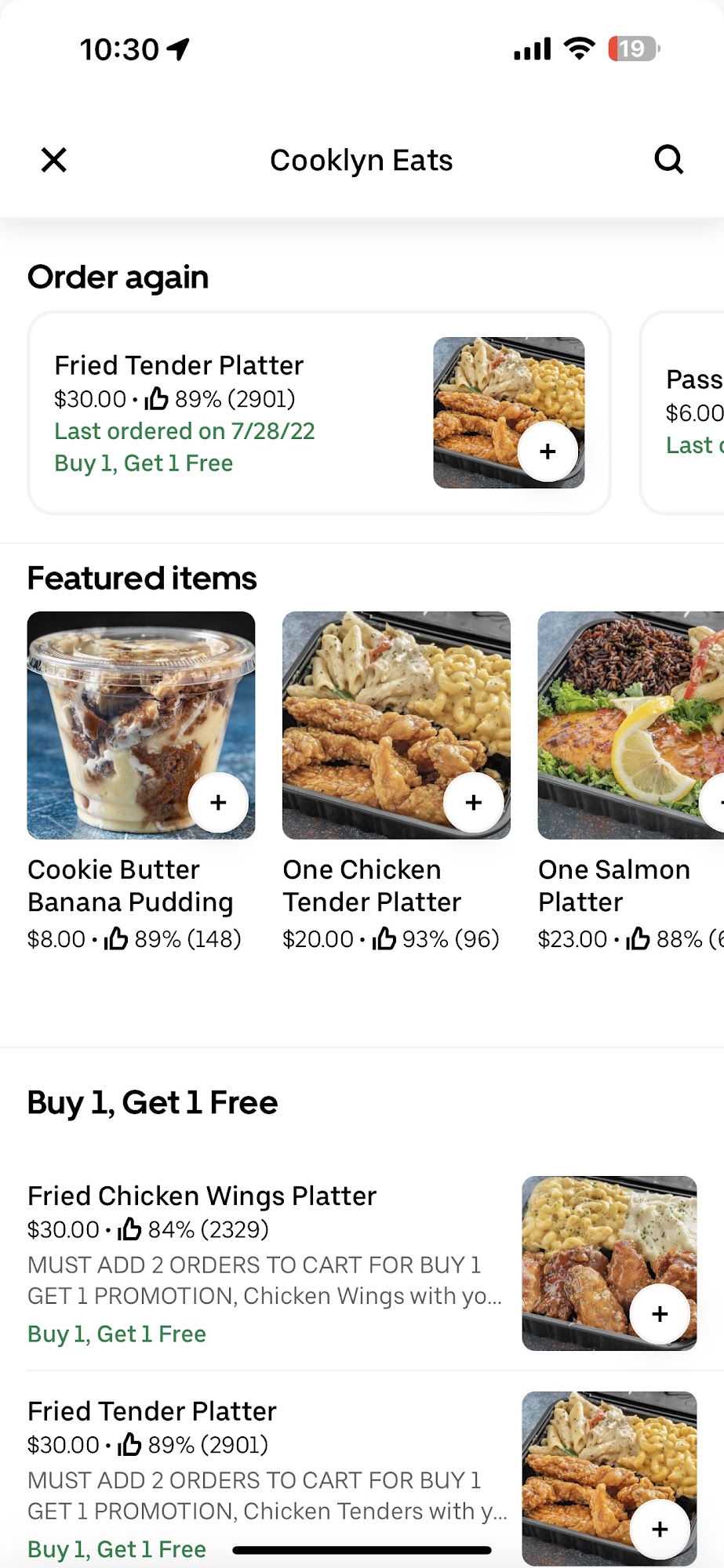The width and height of the screenshot is (724, 1568).
Task: Open Fried Chicken Wings Platter listing
Action: (x=362, y=1263)
